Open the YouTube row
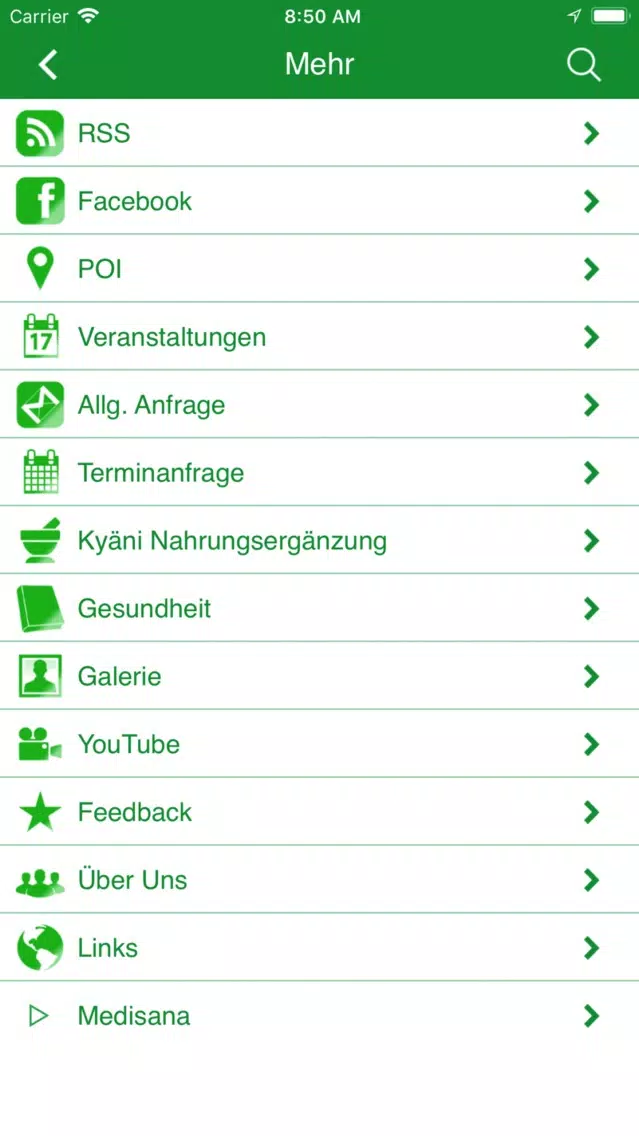This screenshot has width=639, height=1136. pos(320,744)
